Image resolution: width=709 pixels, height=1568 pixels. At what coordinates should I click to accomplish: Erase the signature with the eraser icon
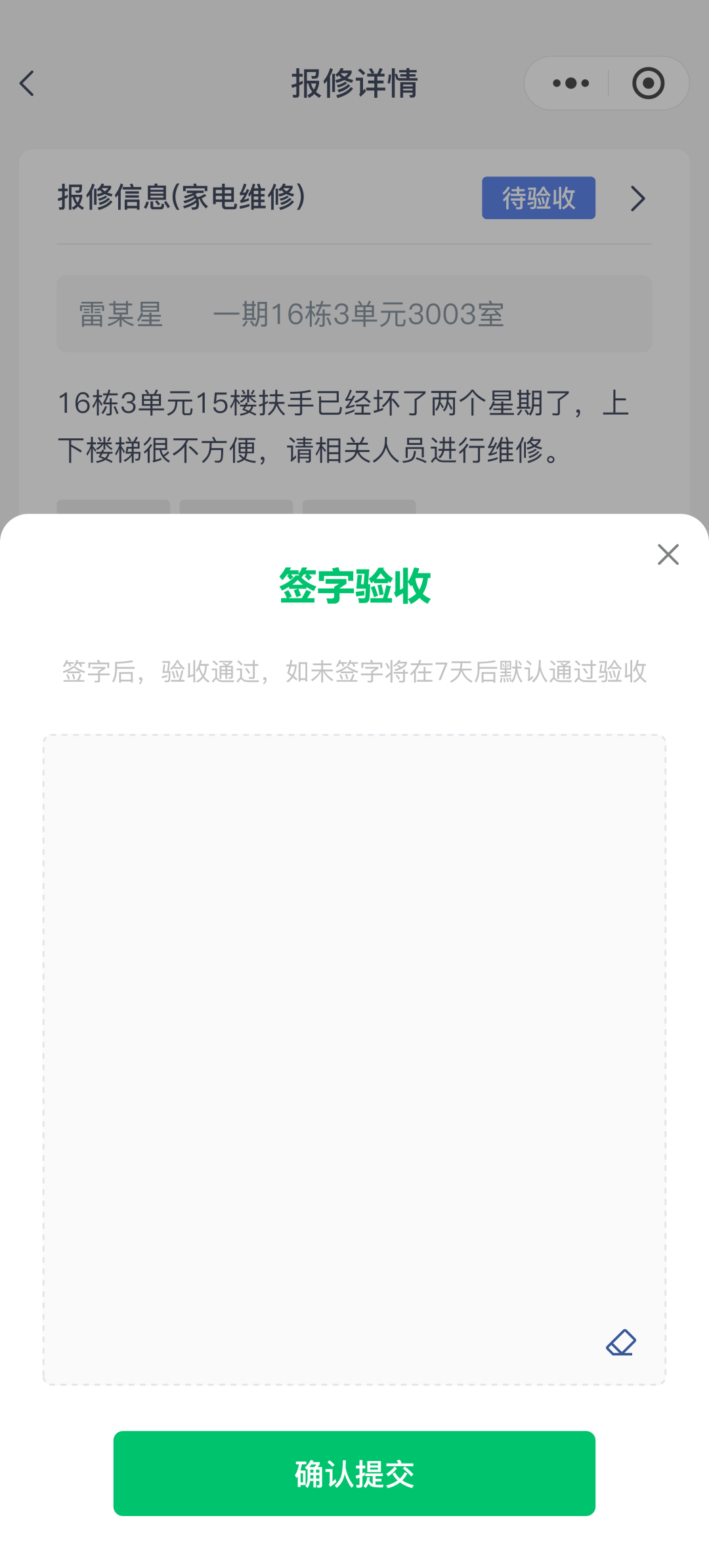620,1342
